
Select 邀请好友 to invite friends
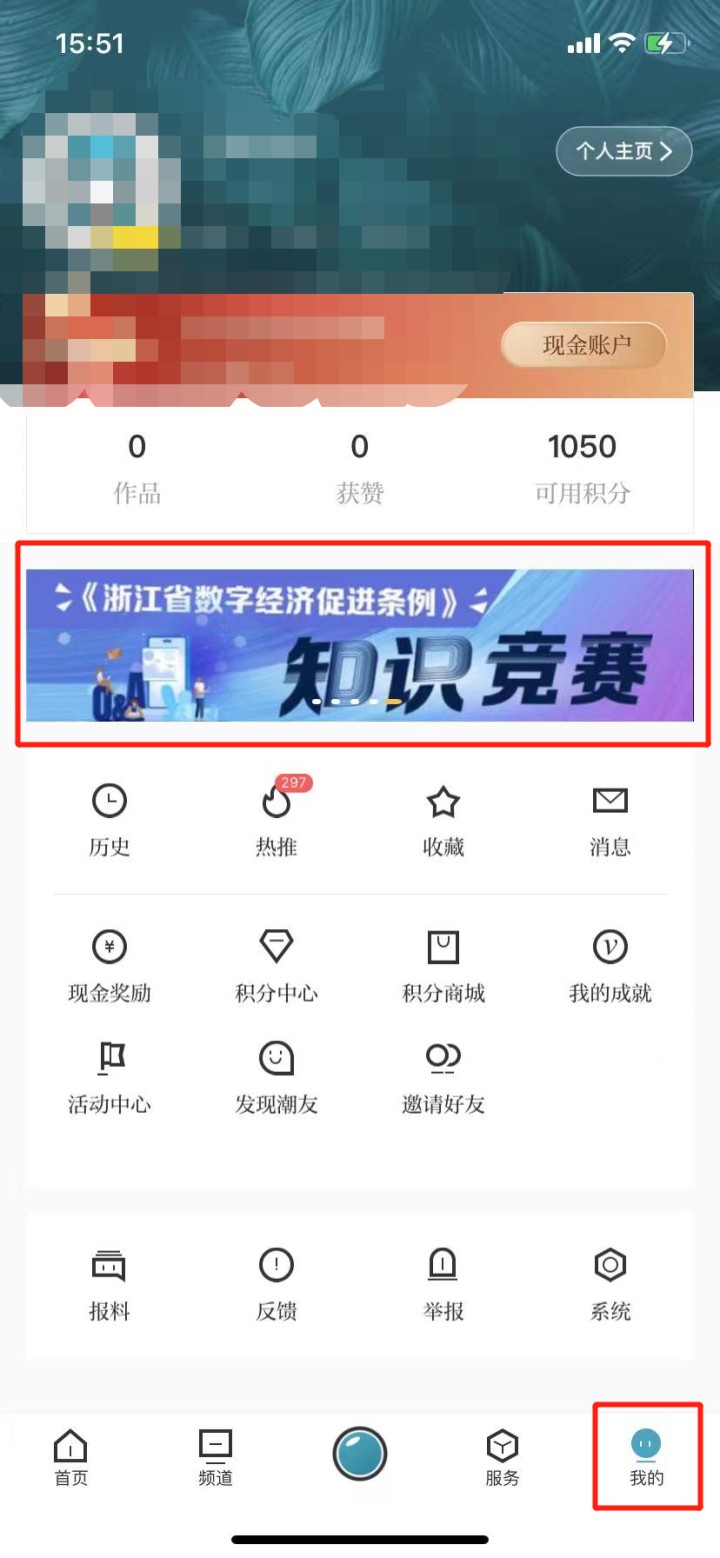click(443, 1076)
